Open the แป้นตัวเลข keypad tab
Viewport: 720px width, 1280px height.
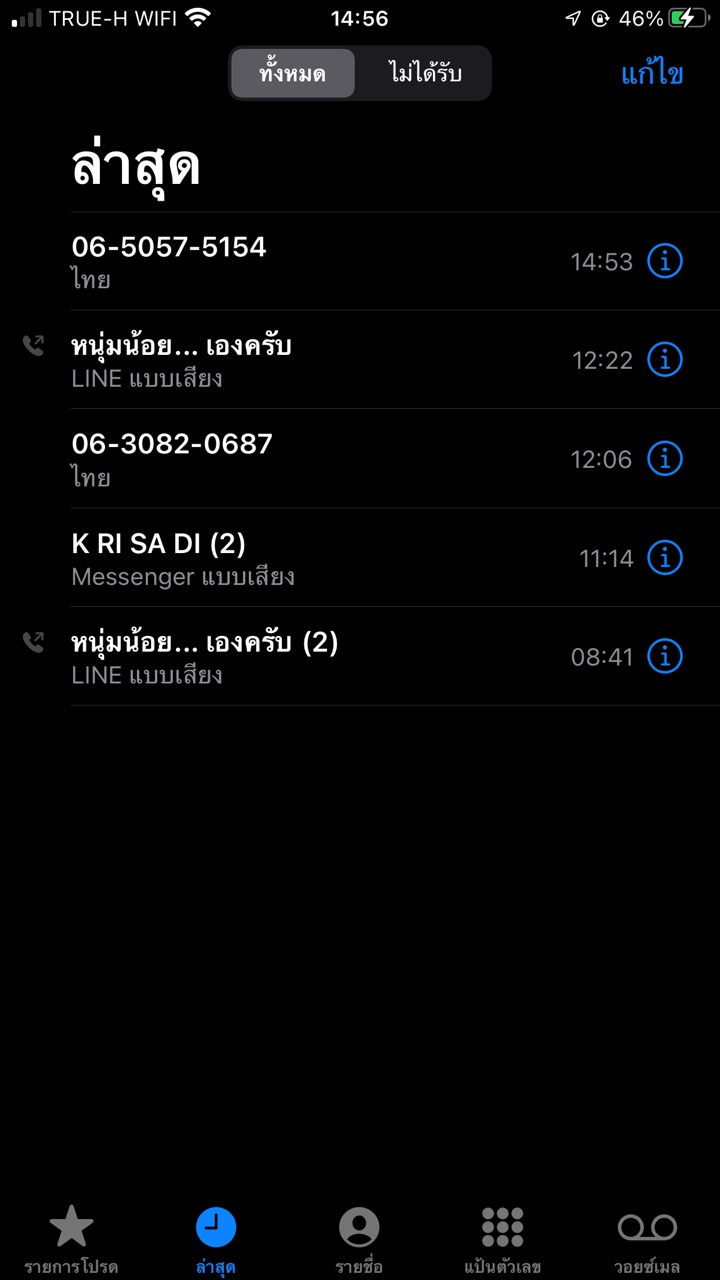tap(502, 1239)
